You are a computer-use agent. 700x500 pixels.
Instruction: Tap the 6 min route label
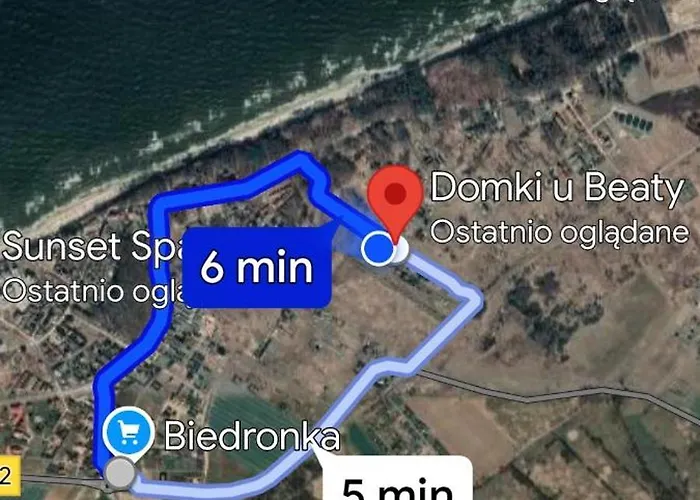[x=256, y=267]
